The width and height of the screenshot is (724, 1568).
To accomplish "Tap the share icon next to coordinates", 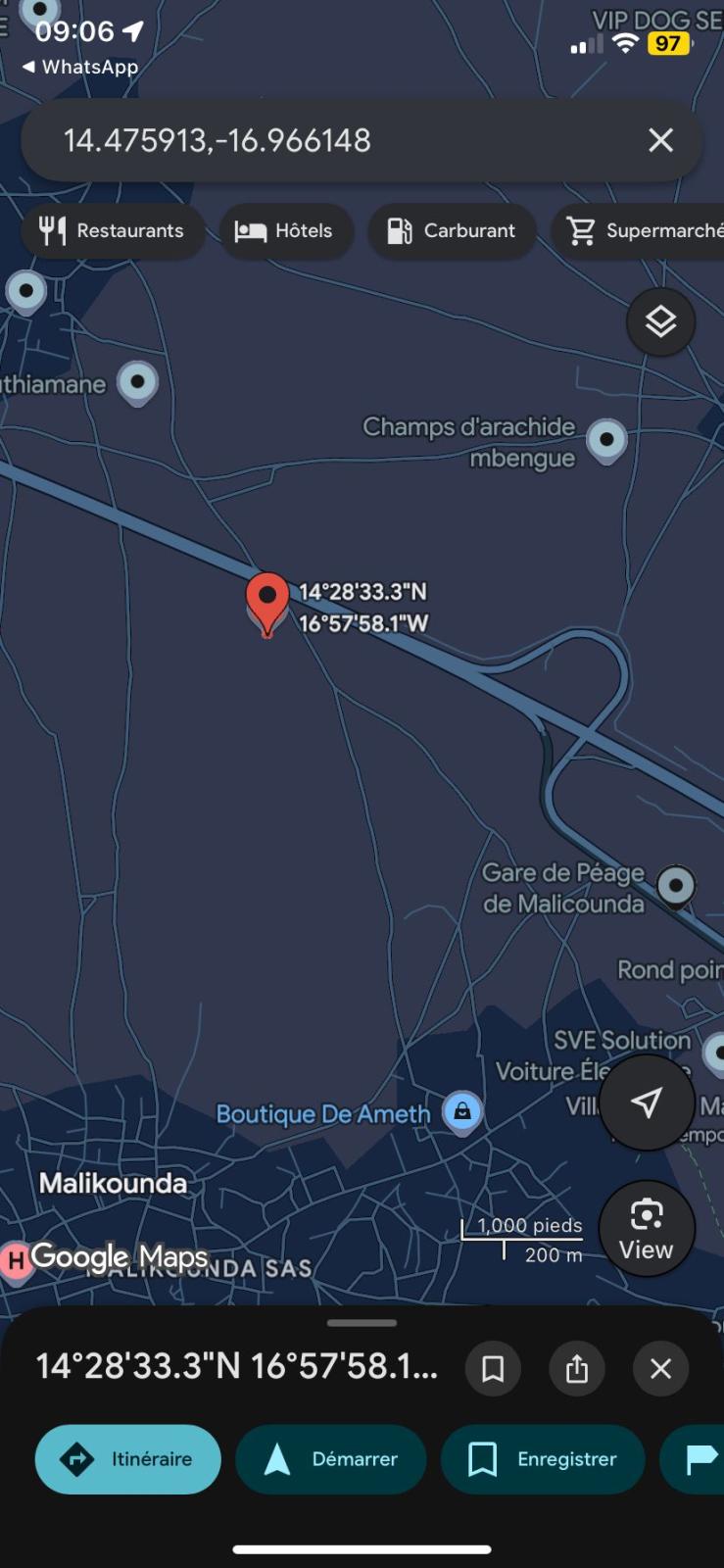I will tap(577, 1368).
